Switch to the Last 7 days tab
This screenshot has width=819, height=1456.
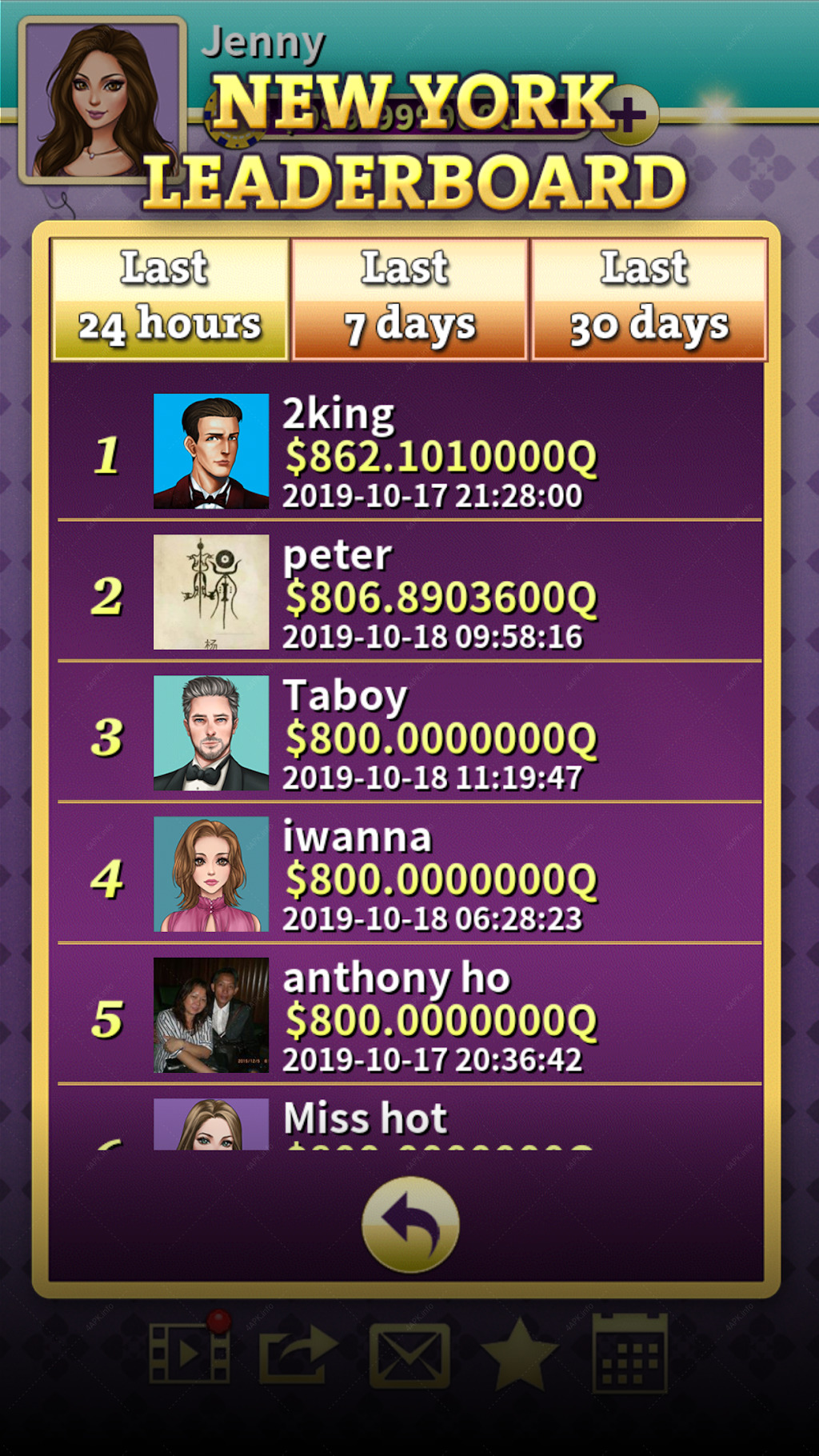click(409, 299)
